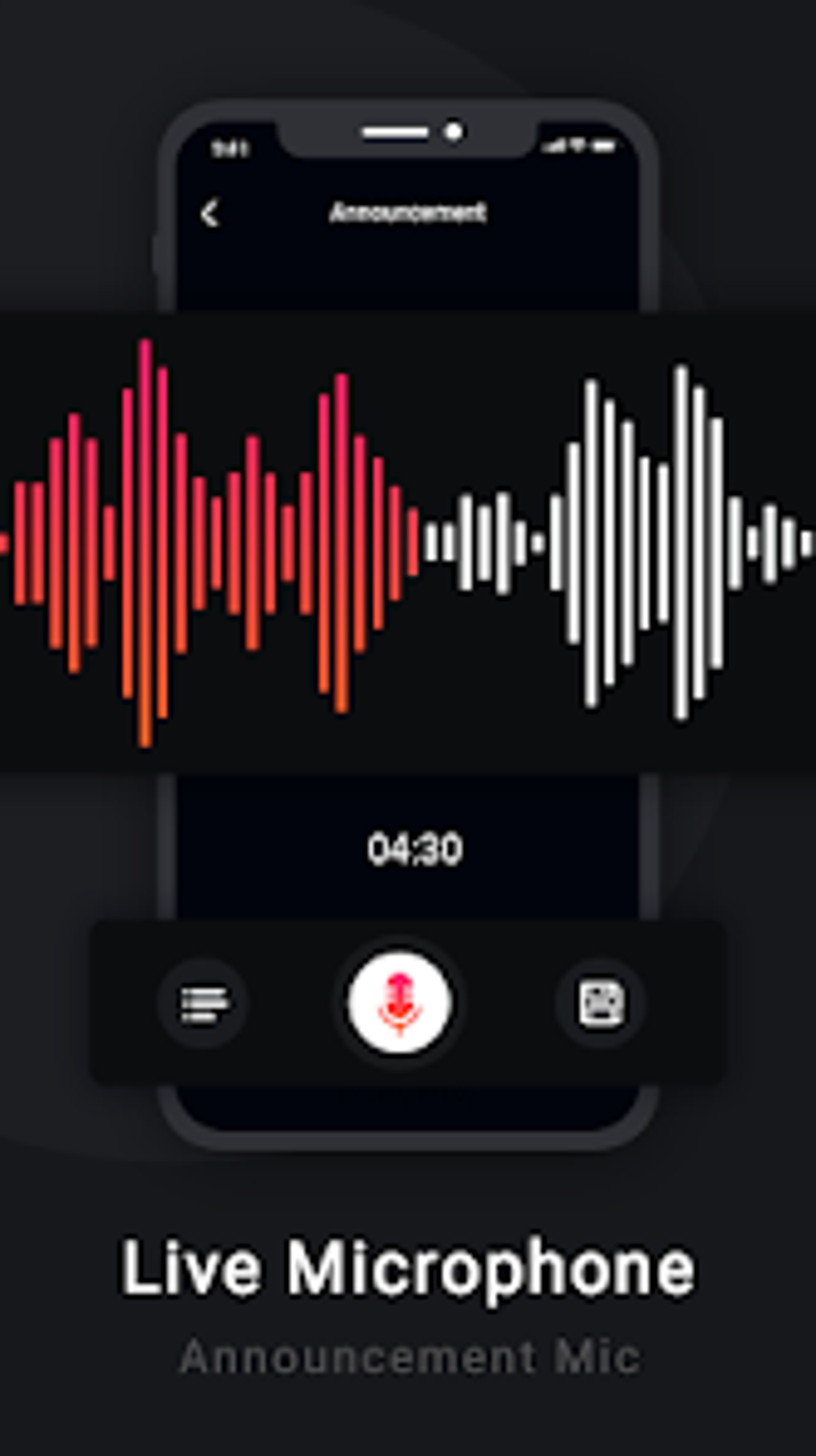This screenshot has height=1456, width=816.
Task: Tap the back arrow on Announcement screen
Action: tap(210, 213)
